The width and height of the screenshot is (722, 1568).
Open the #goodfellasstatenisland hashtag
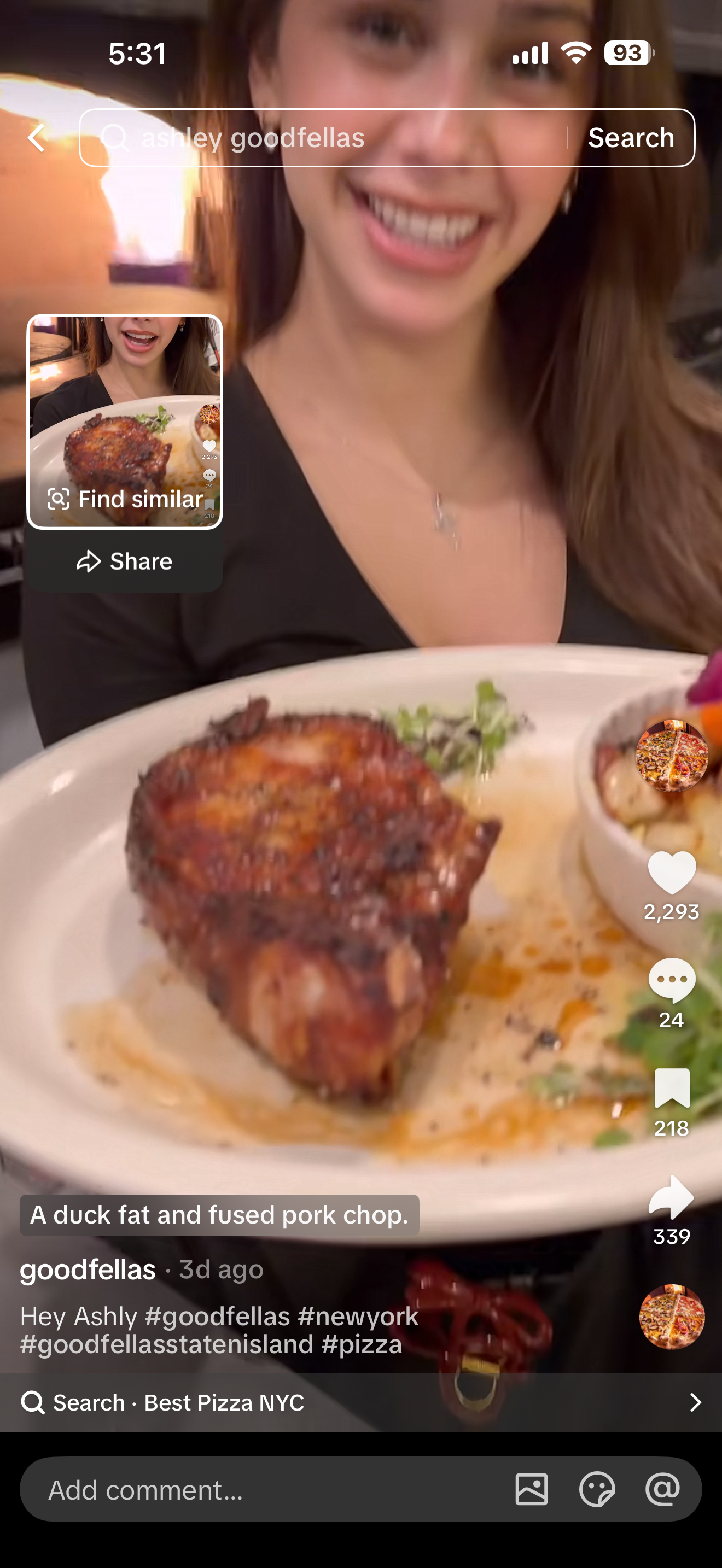click(x=166, y=1344)
